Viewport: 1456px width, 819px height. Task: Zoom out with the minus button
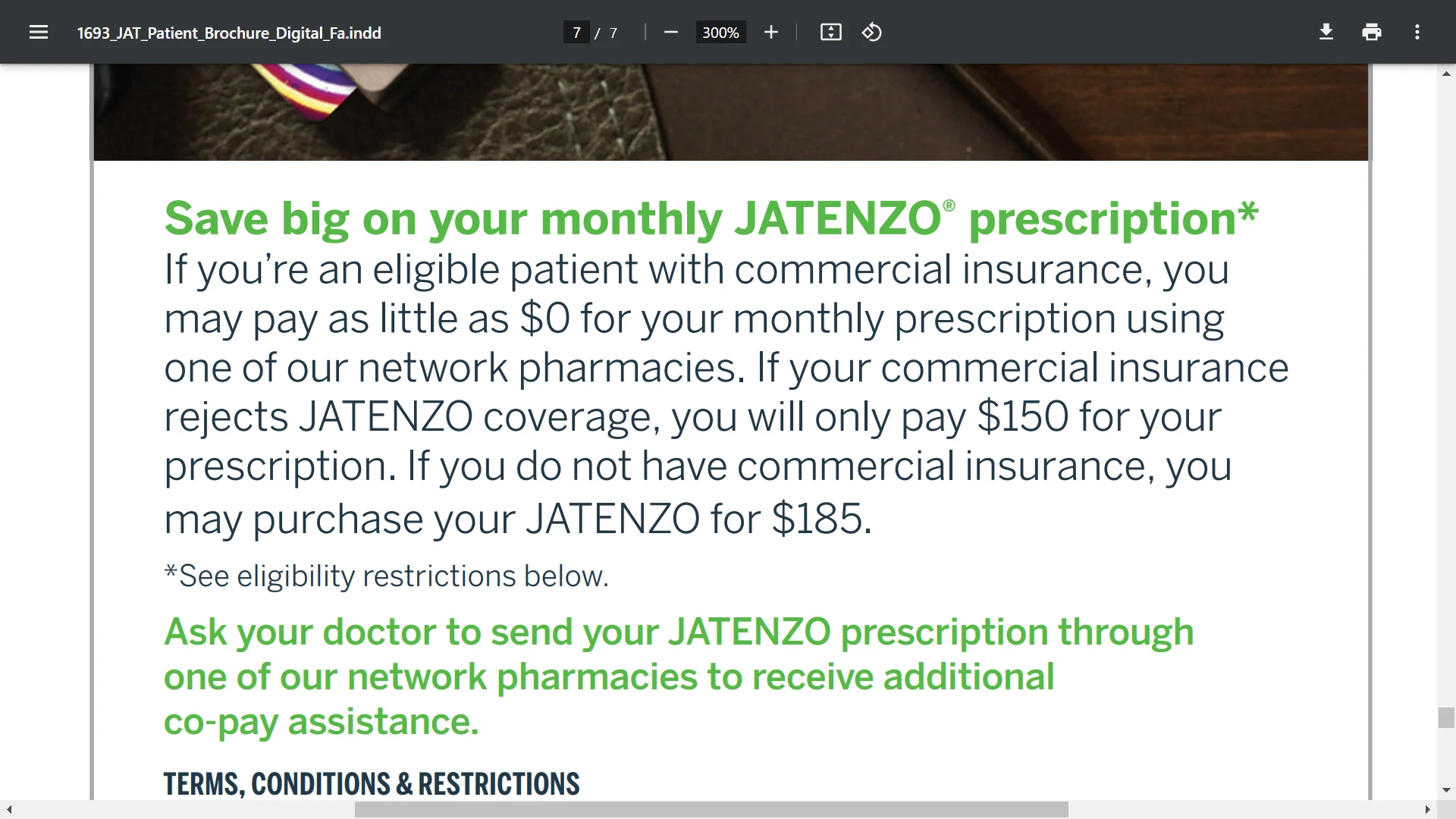670,33
